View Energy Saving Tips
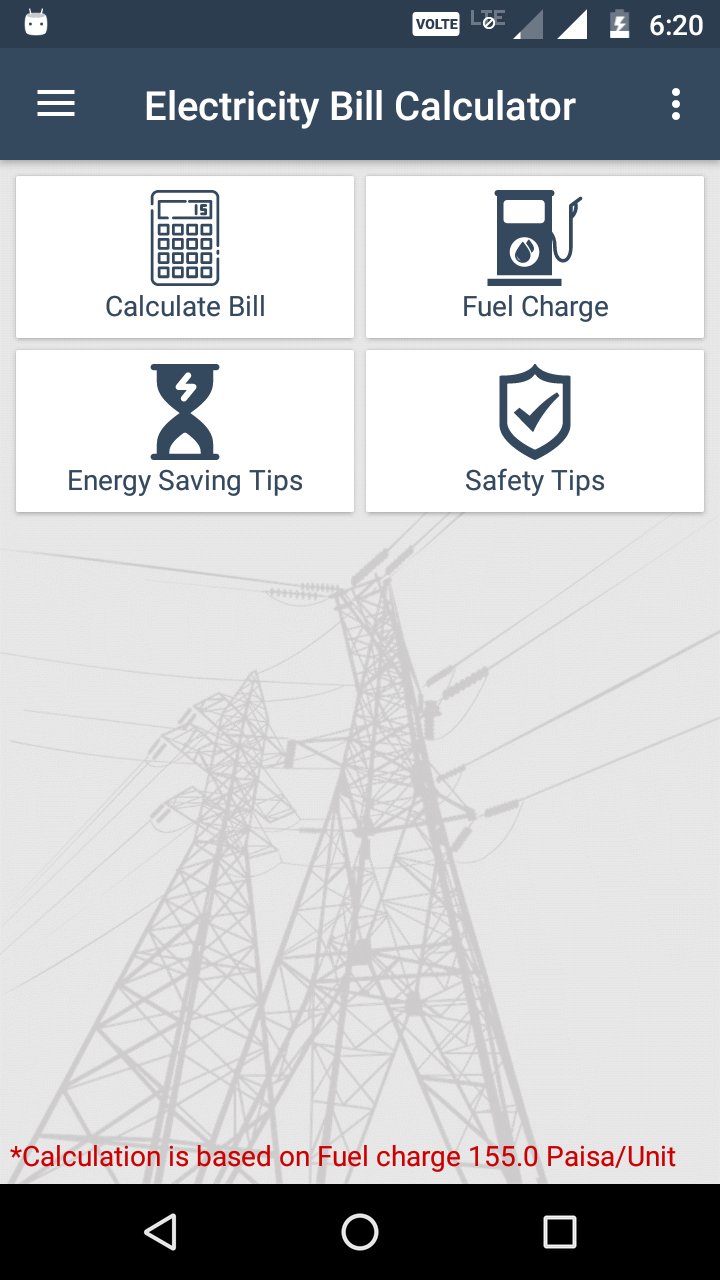This screenshot has width=720, height=1280. coord(185,431)
